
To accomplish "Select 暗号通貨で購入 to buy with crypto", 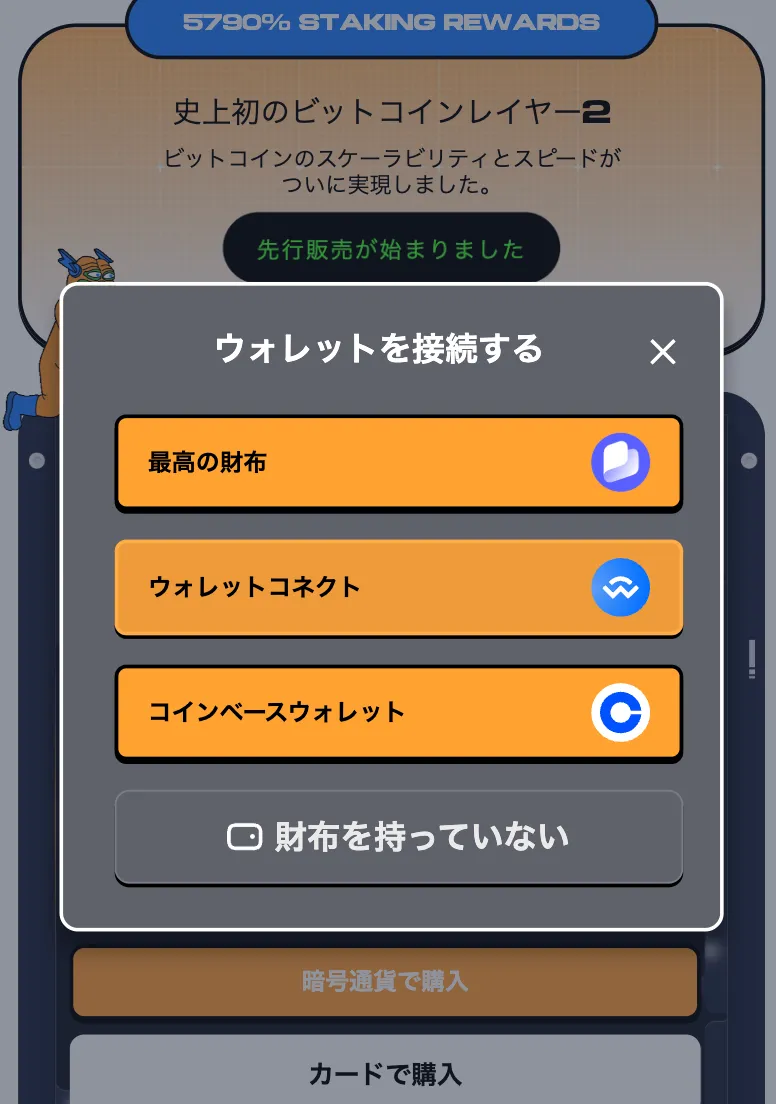I will [x=384, y=981].
